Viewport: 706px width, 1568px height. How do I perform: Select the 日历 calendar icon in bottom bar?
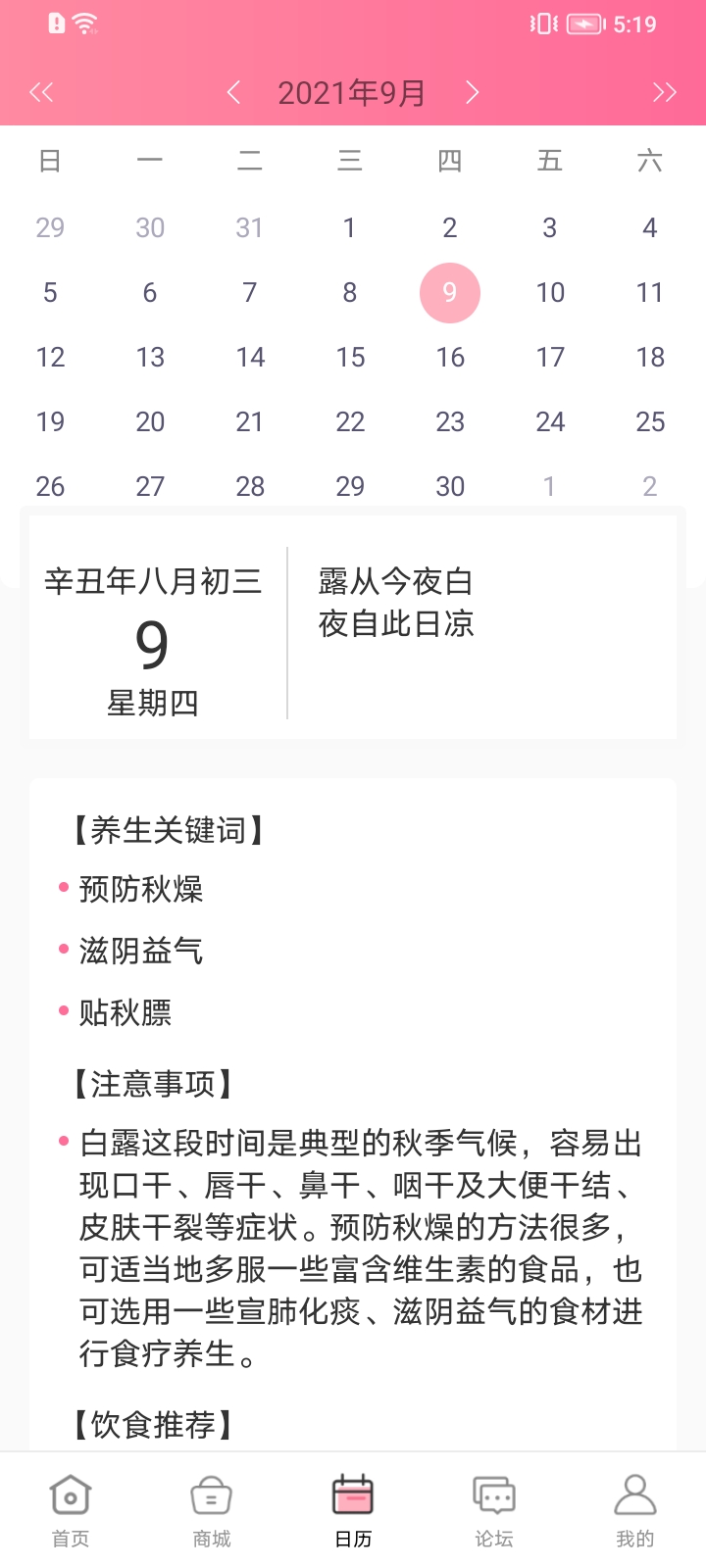pos(352,1496)
